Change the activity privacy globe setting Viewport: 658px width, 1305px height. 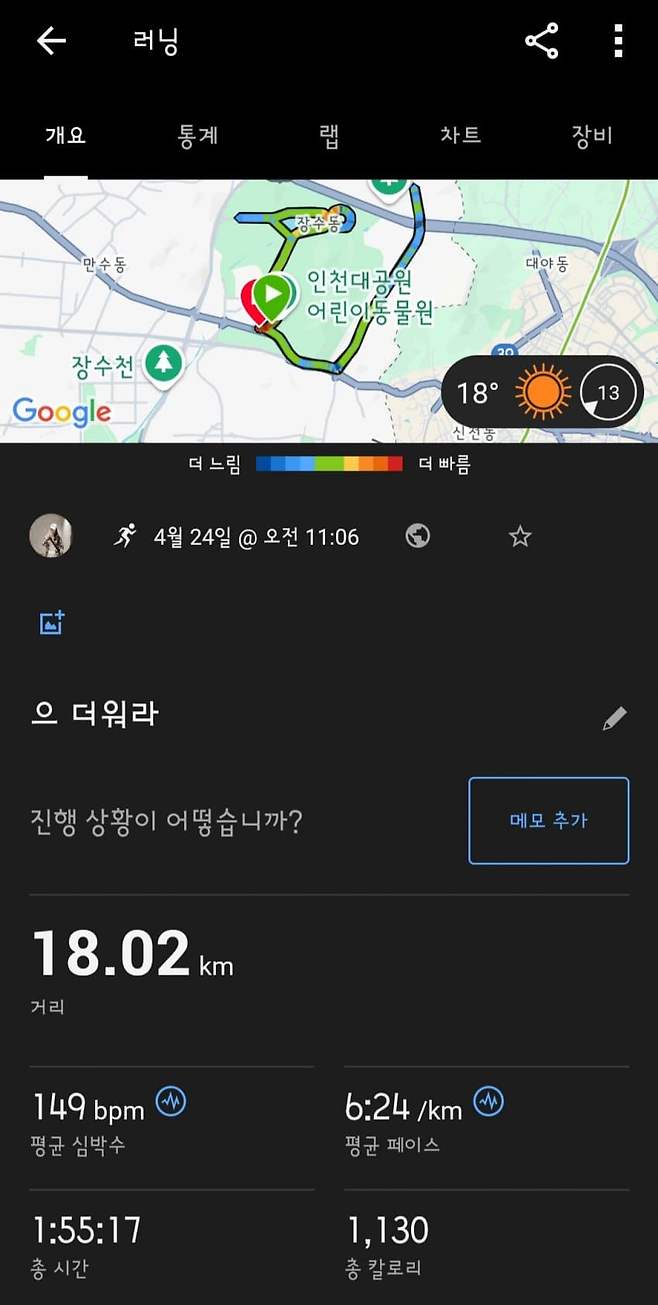[418, 536]
